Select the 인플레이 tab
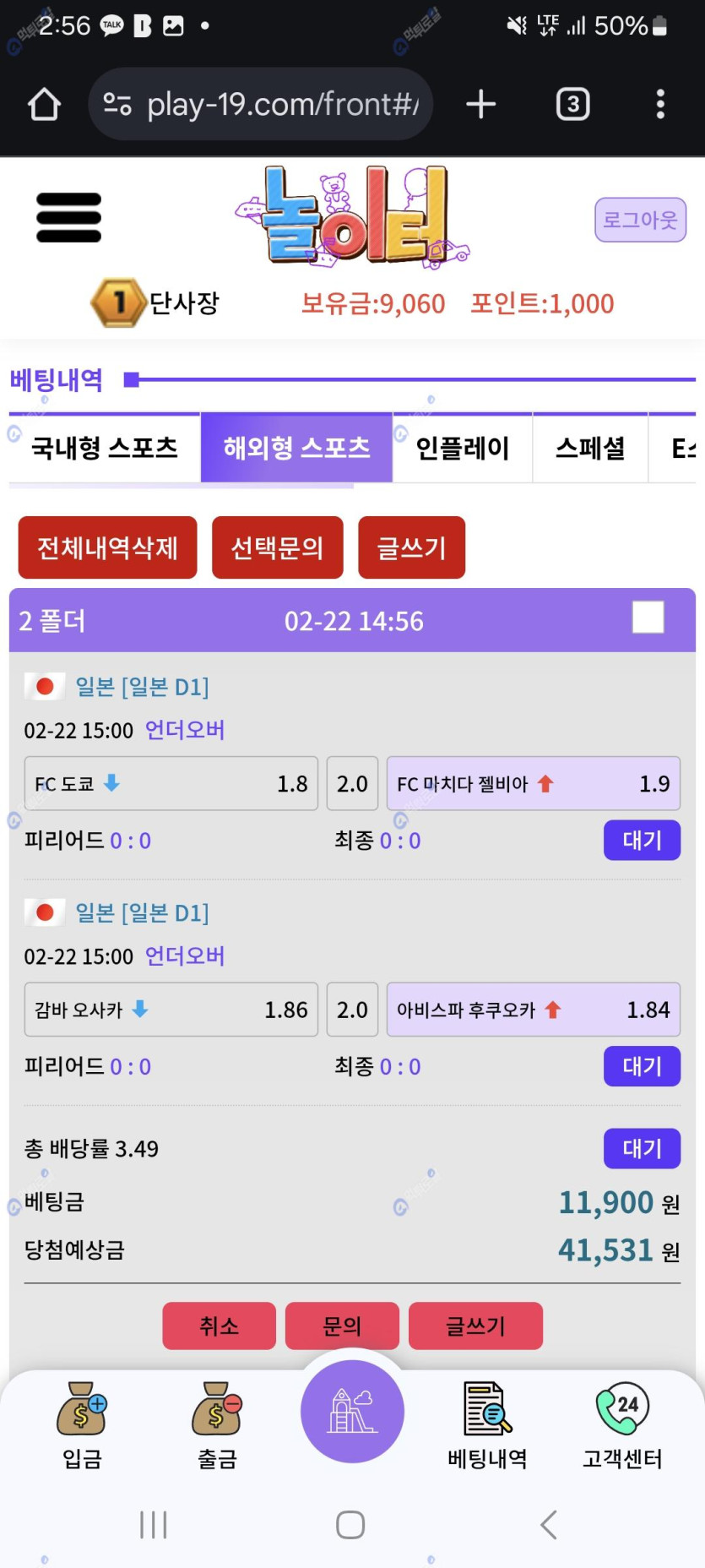 (x=462, y=448)
